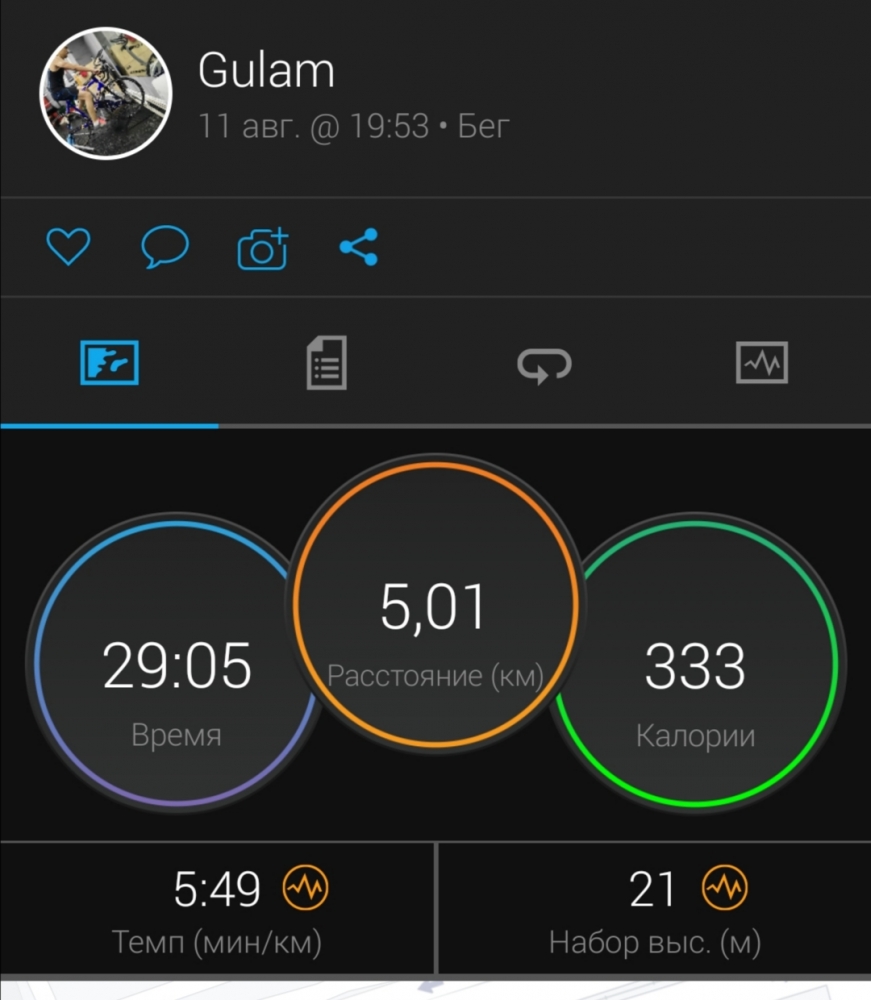This screenshot has width=871, height=1000.
Task: Switch to the laps tab
Action: [x=544, y=364]
